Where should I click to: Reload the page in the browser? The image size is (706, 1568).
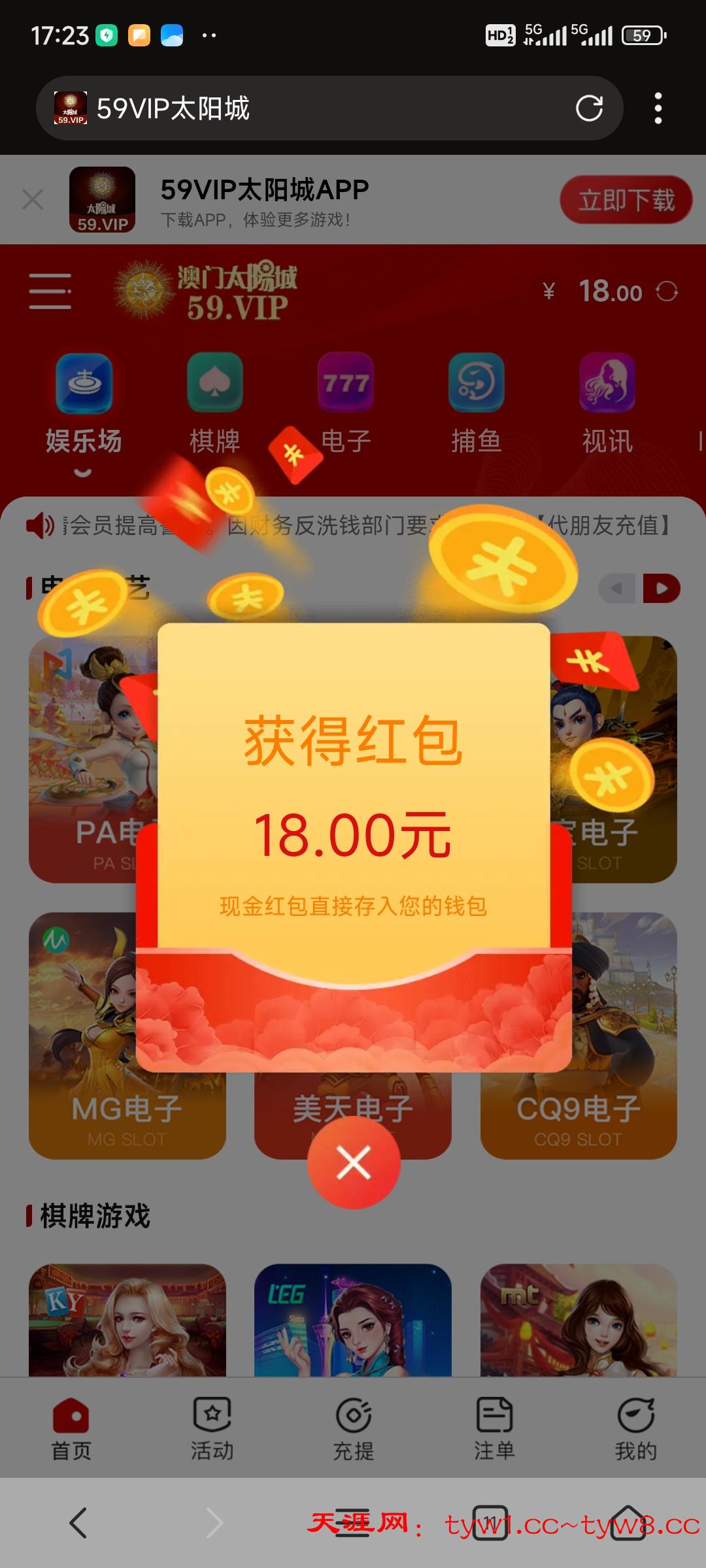(588, 108)
